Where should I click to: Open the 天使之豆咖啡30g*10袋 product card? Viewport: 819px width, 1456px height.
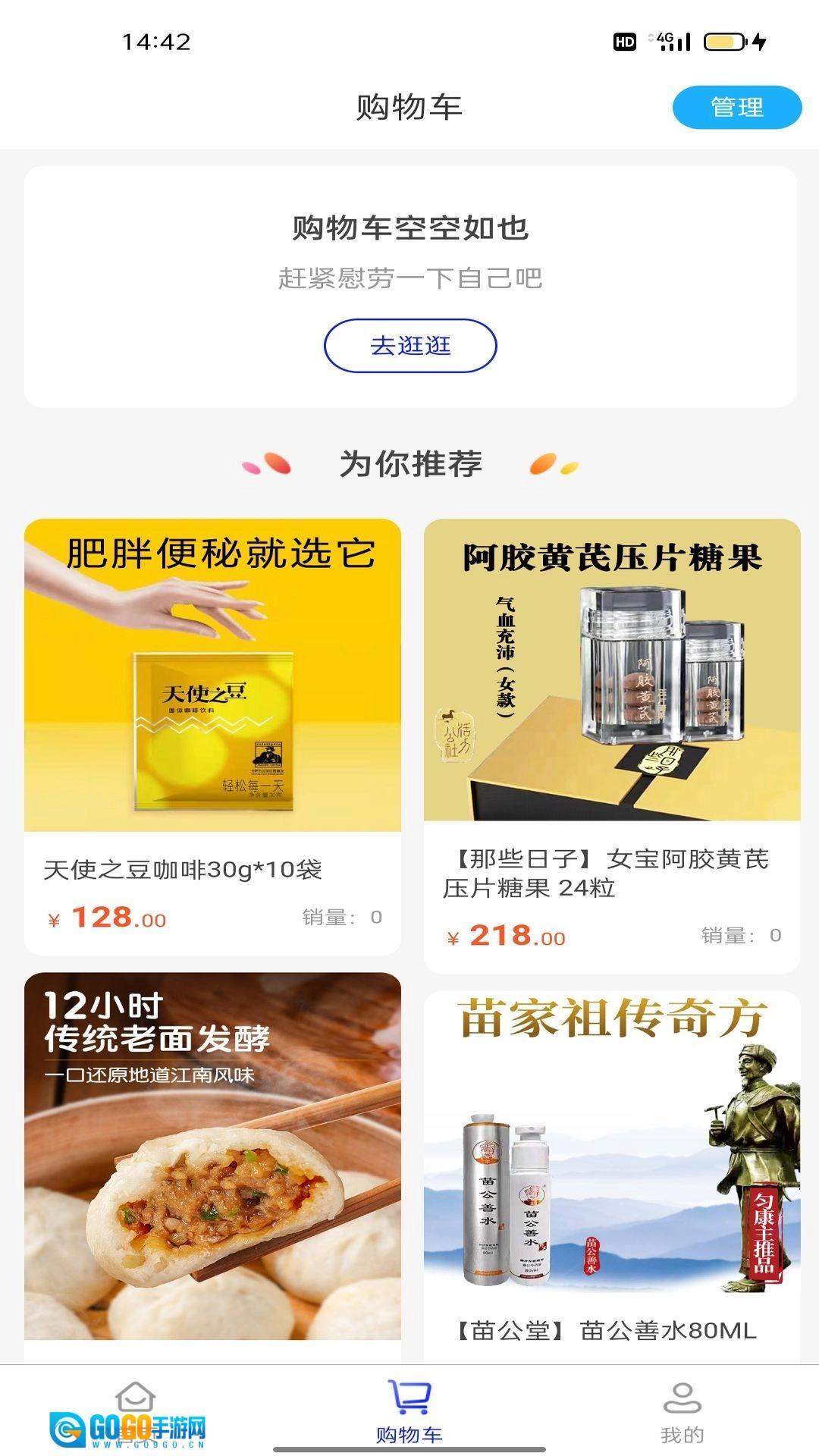point(212,736)
